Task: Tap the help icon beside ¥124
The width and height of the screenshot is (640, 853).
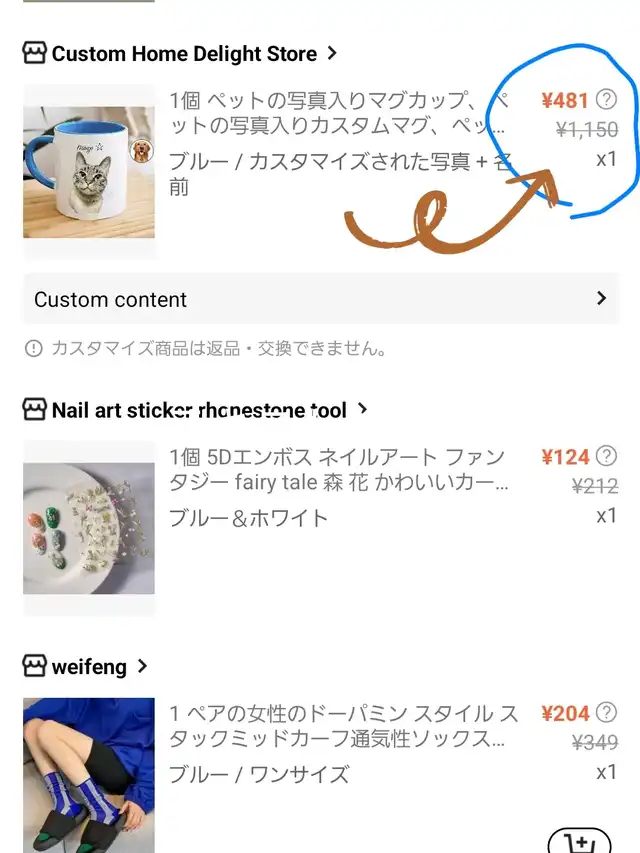Action: [x=606, y=457]
